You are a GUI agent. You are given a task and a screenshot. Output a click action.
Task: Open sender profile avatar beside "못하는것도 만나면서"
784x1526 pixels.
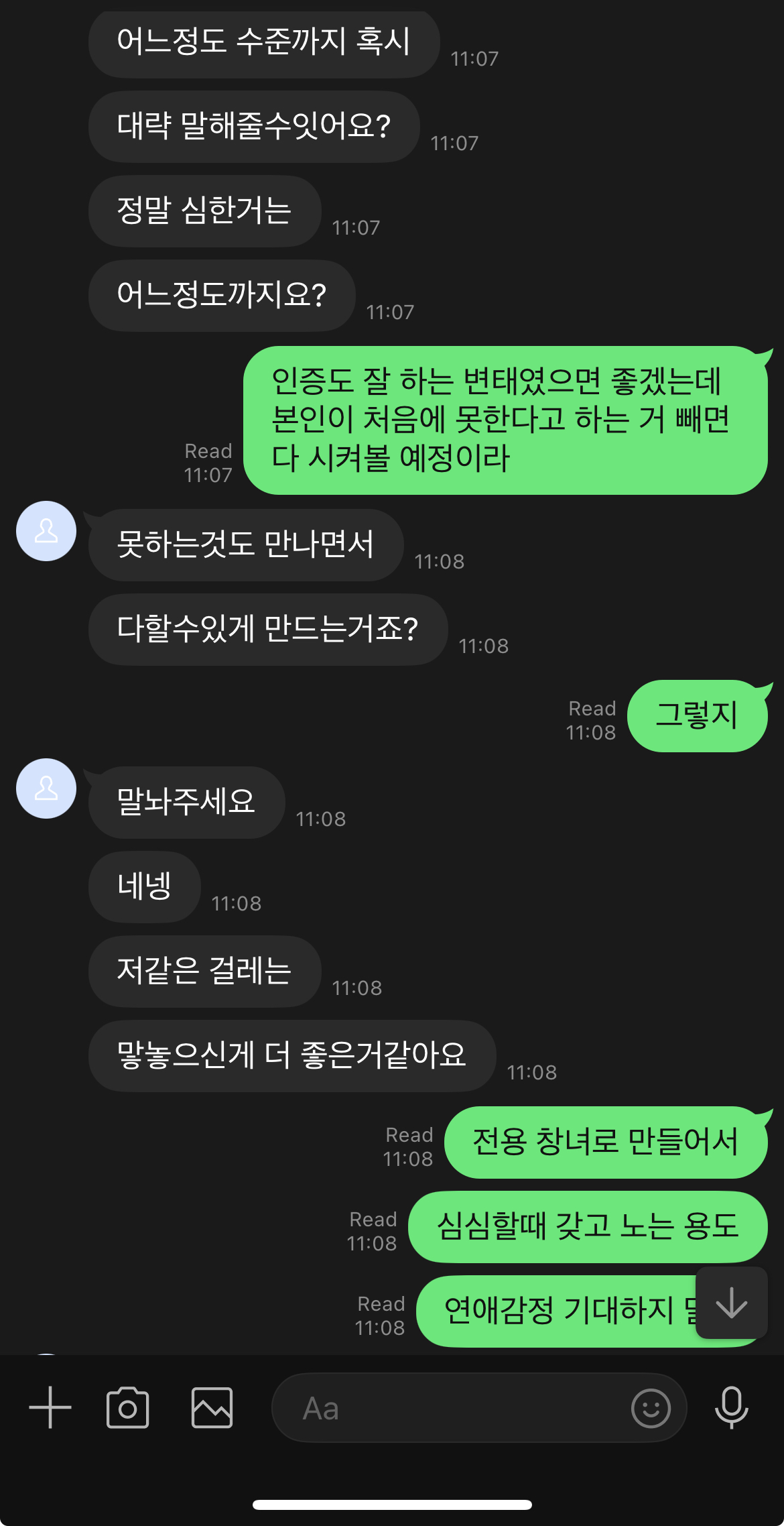[46, 531]
